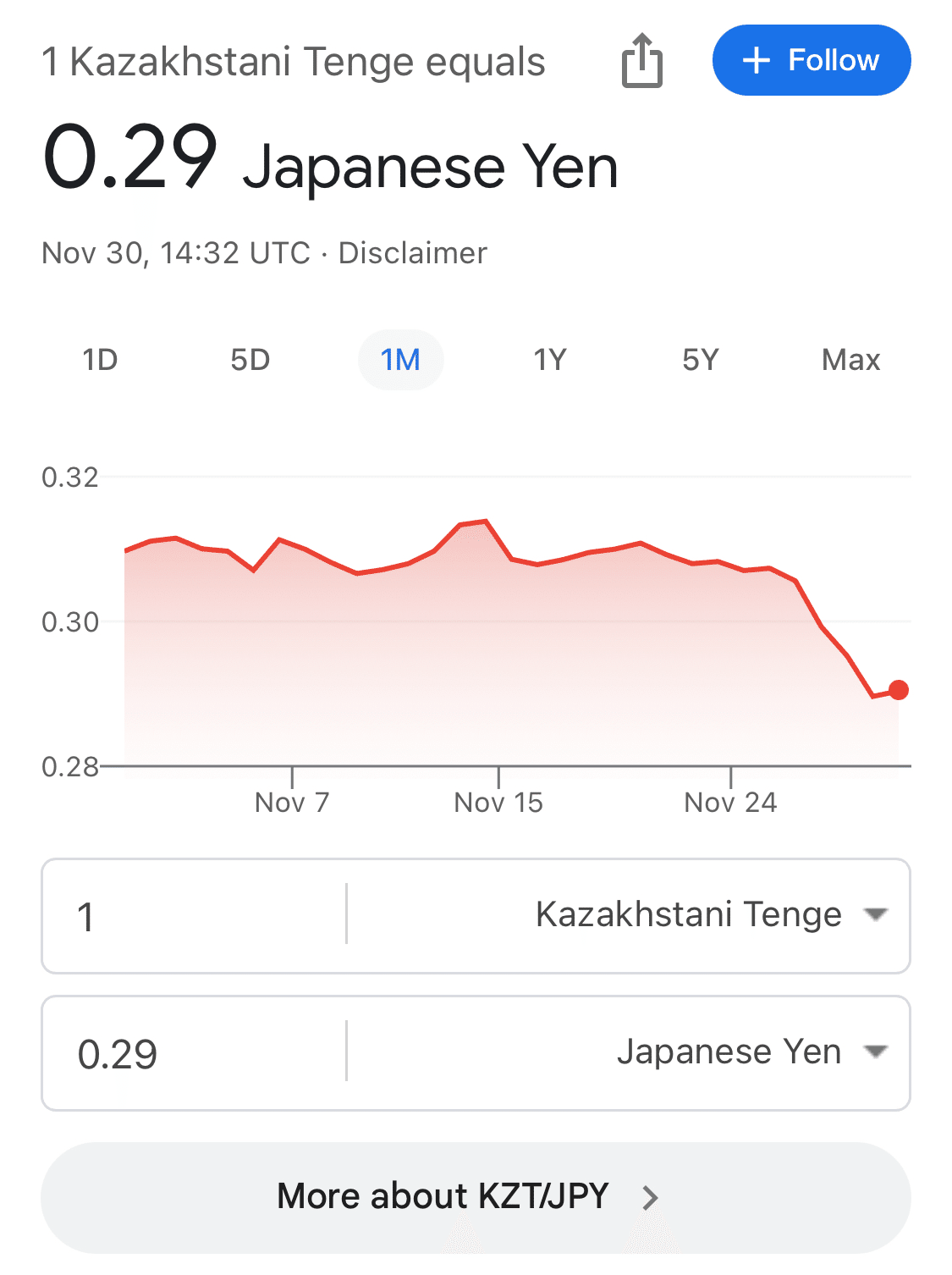The image size is (952, 1275).
Task: Switch on the 1D chart view
Action: tap(99, 359)
